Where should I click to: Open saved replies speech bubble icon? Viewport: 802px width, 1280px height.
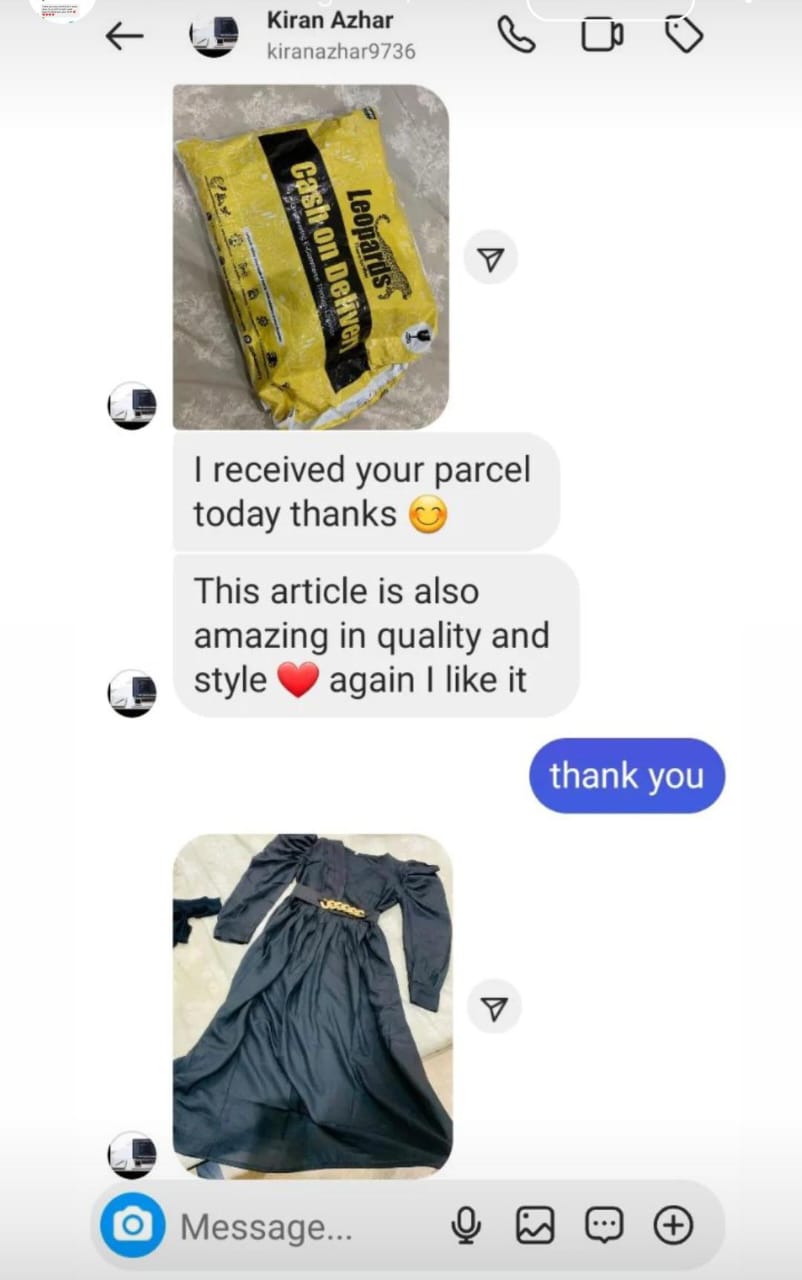[x=604, y=1224]
